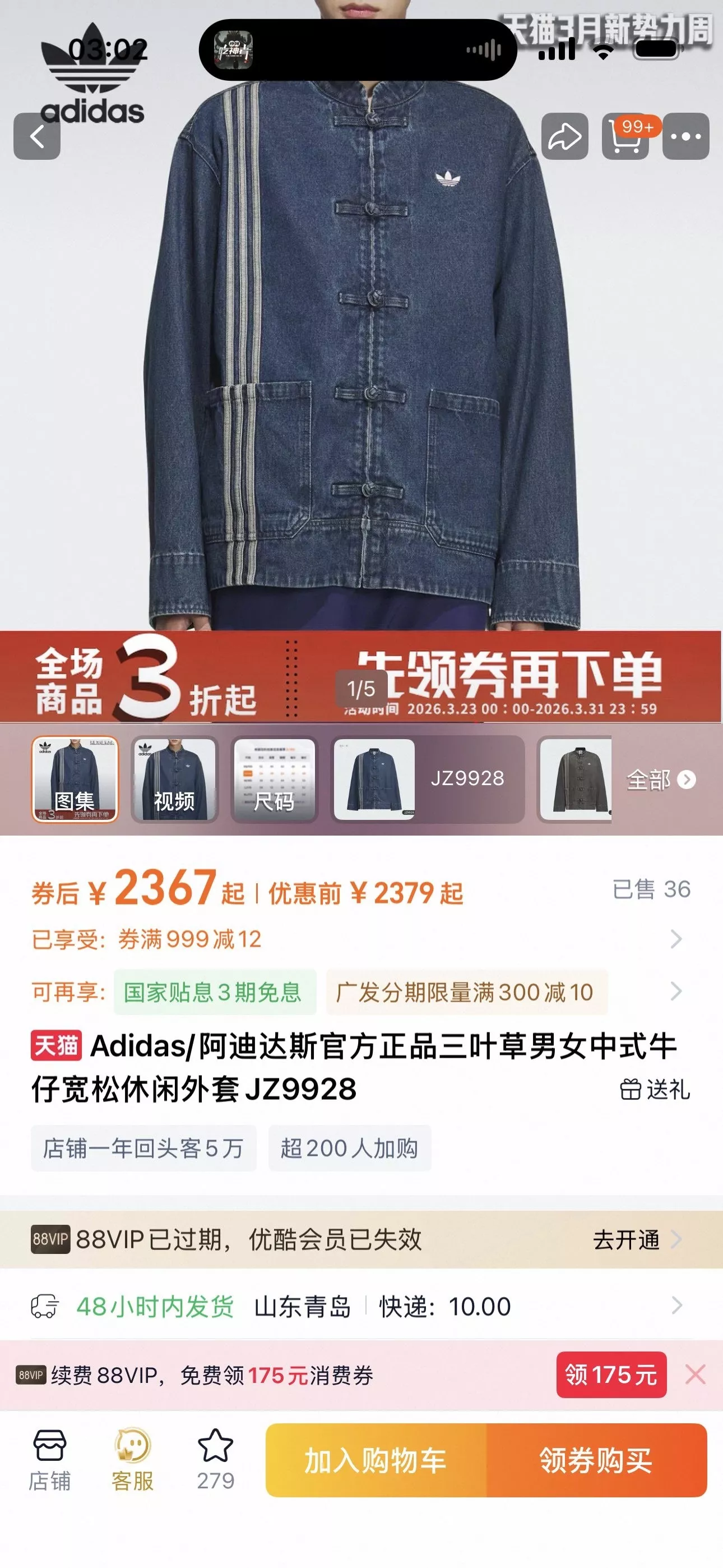Viewport: 723px width, 1568px height.
Task: Visit the 店铺 store page
Action: click(x=49, y=1459)
